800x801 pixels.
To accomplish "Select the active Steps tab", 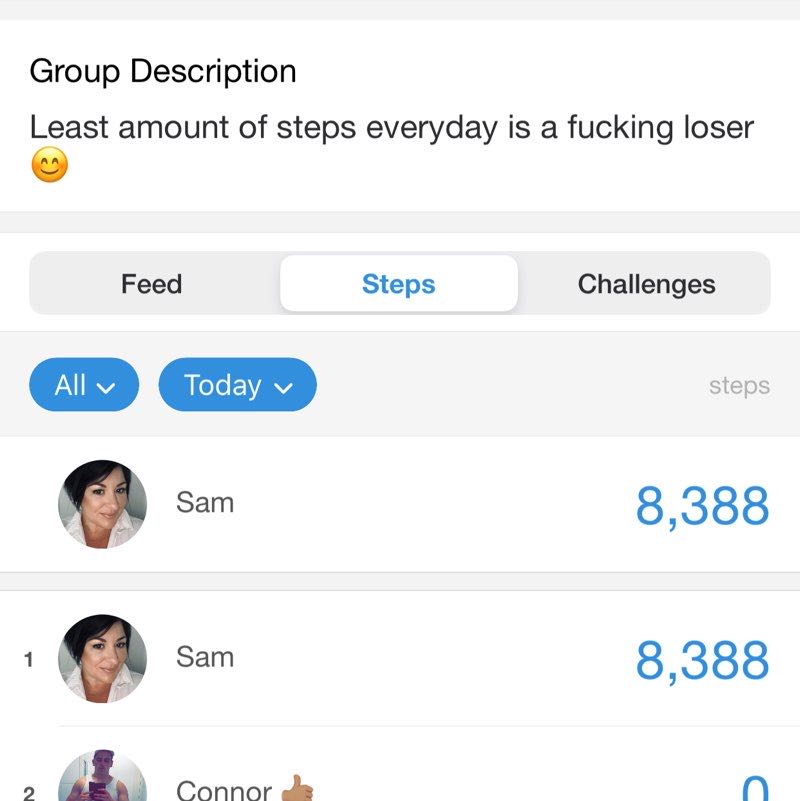I will [x=398, y=284].
